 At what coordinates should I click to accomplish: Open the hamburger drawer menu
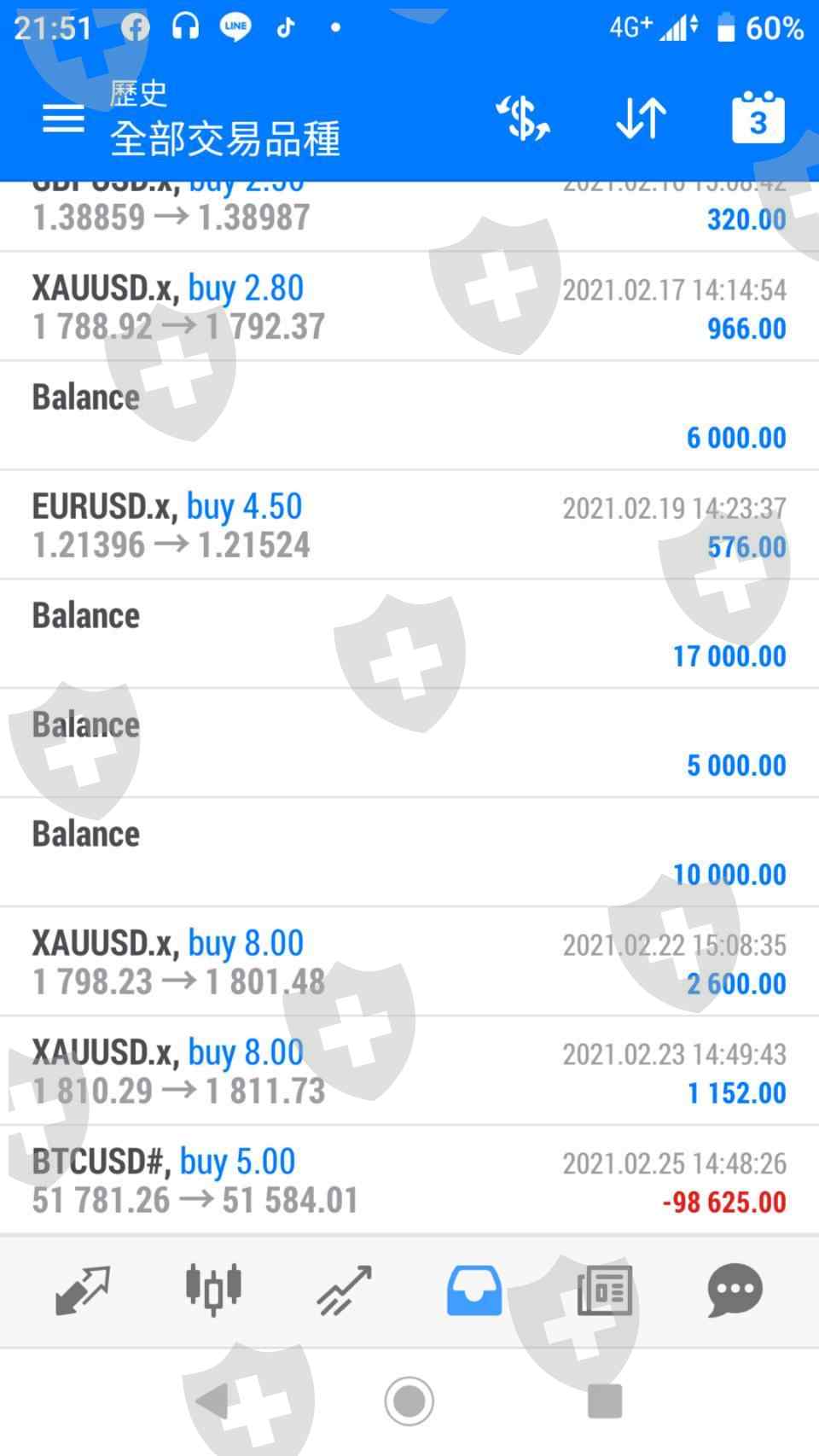click(x=64, y=119)
